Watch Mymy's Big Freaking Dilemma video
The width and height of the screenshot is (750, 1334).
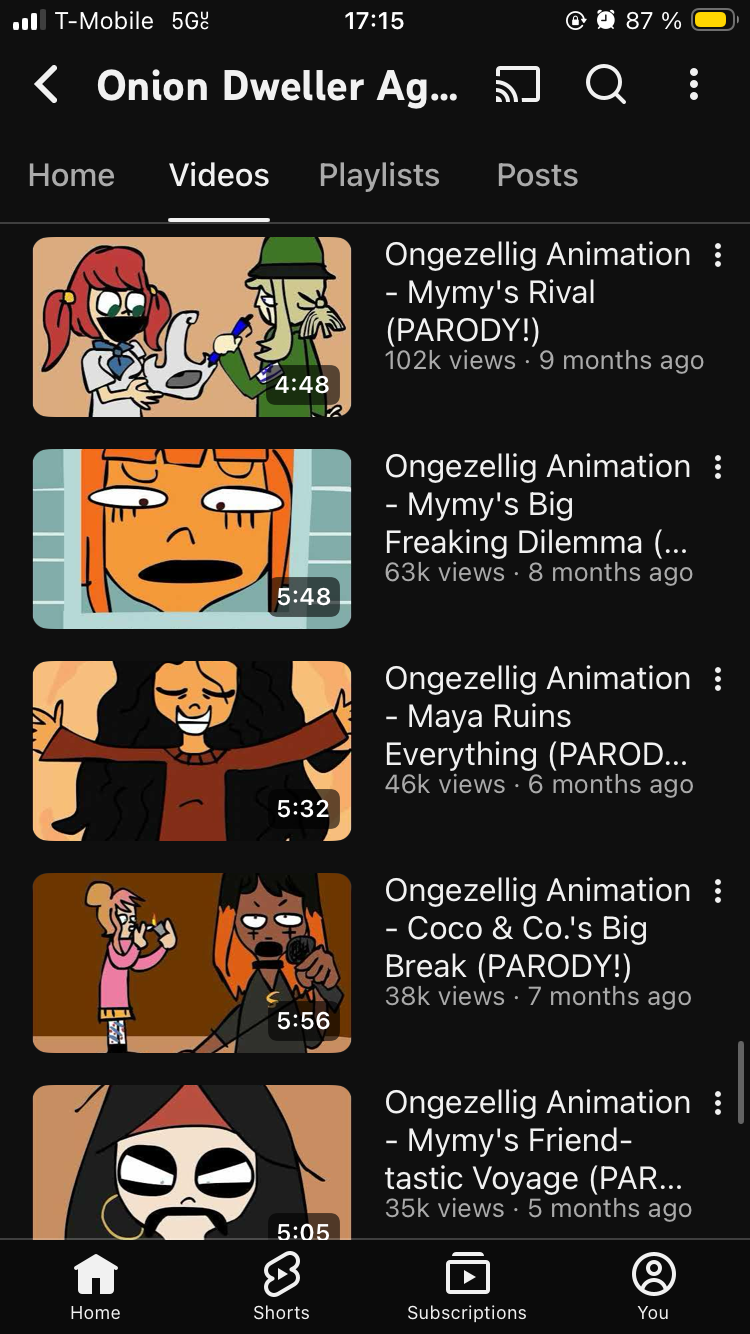tap(192, 539)
